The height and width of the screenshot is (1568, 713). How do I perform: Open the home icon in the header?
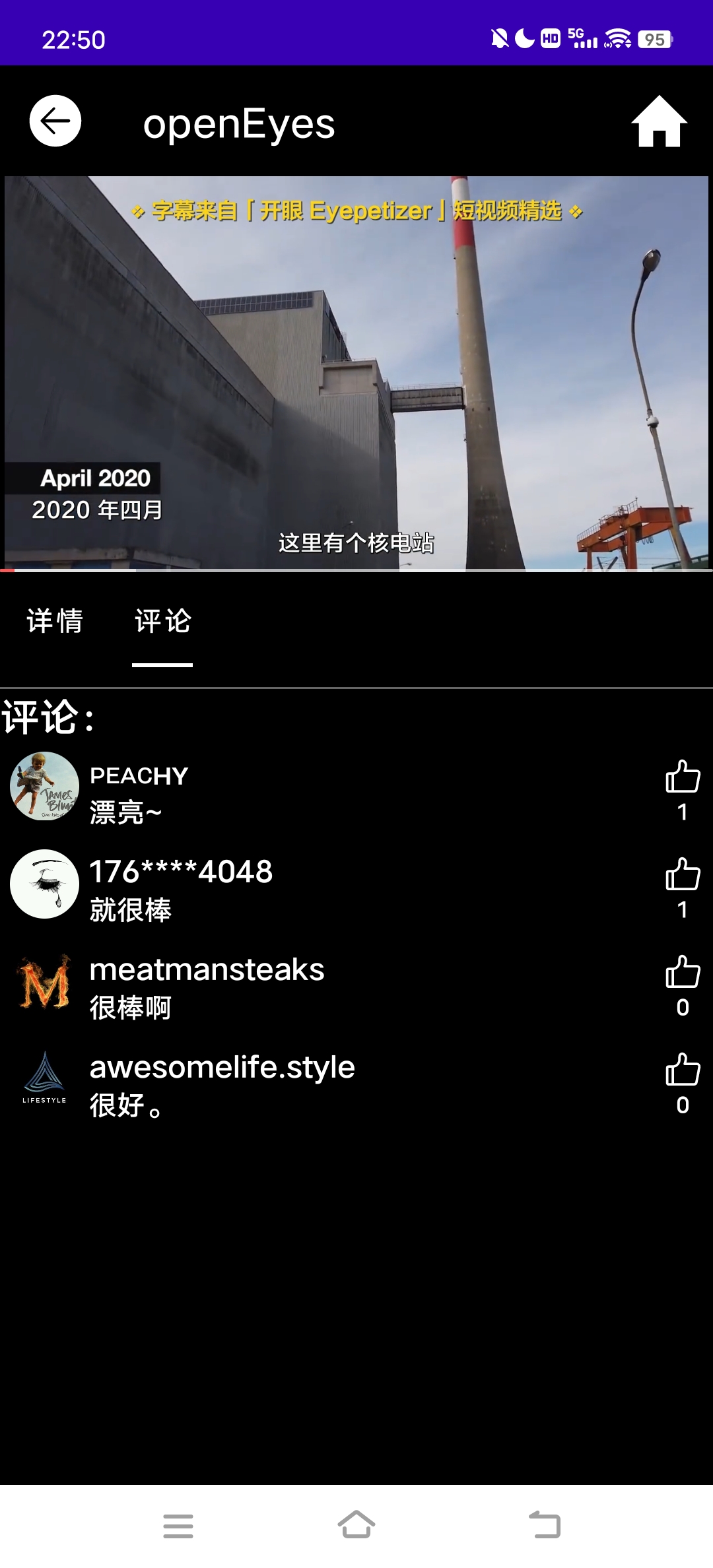click(x=659, y=121)
